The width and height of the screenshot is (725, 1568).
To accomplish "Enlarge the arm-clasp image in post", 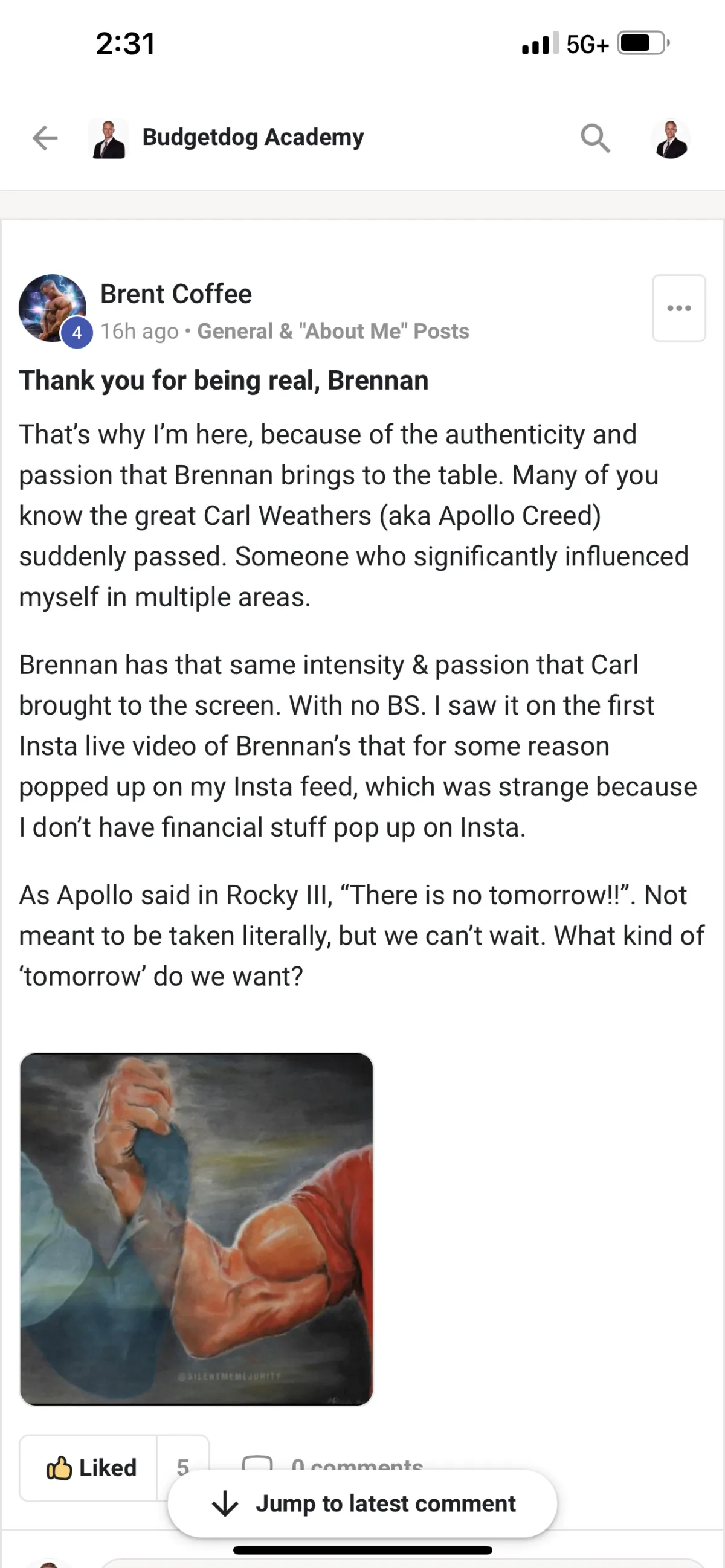I will coord(196,1229).
